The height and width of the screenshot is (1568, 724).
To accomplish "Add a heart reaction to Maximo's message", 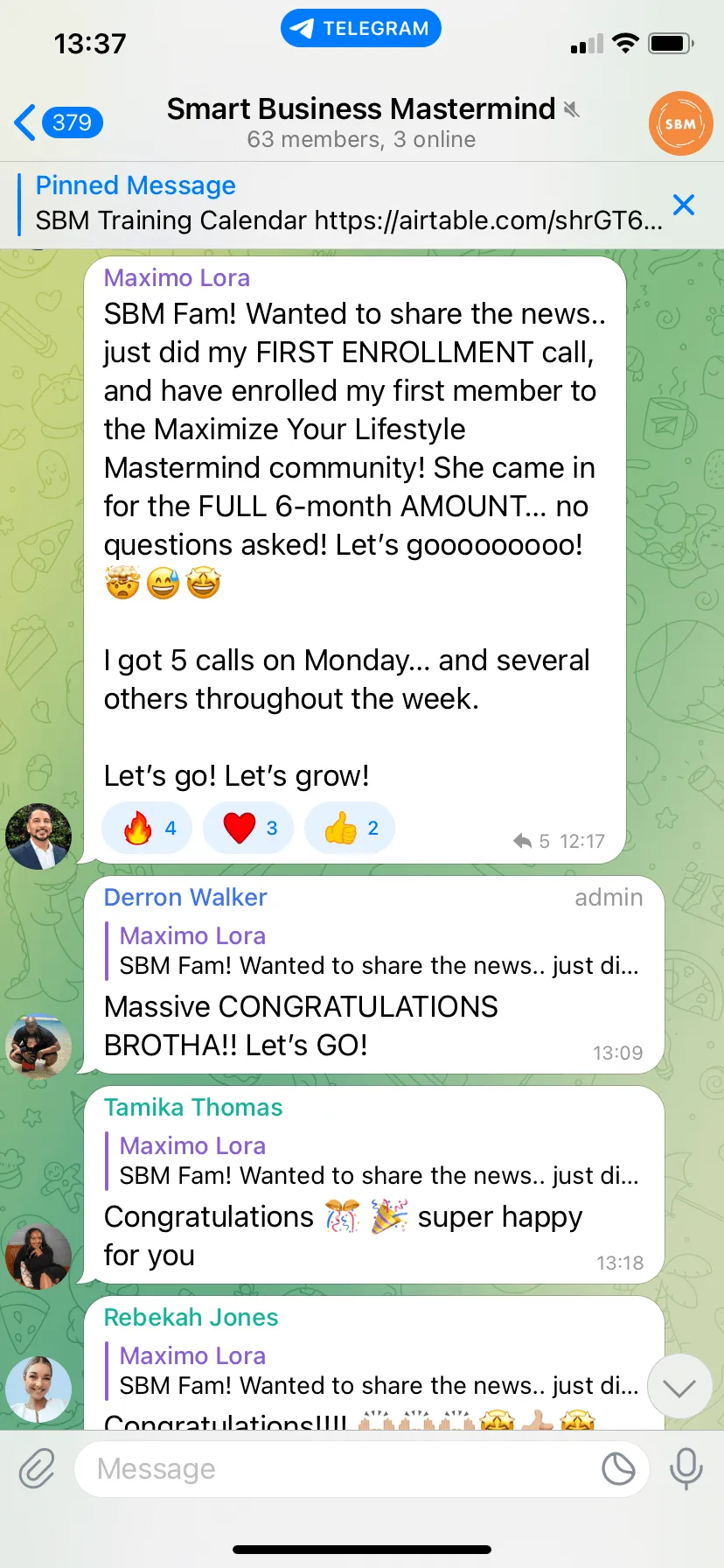I will click(248, 828).
